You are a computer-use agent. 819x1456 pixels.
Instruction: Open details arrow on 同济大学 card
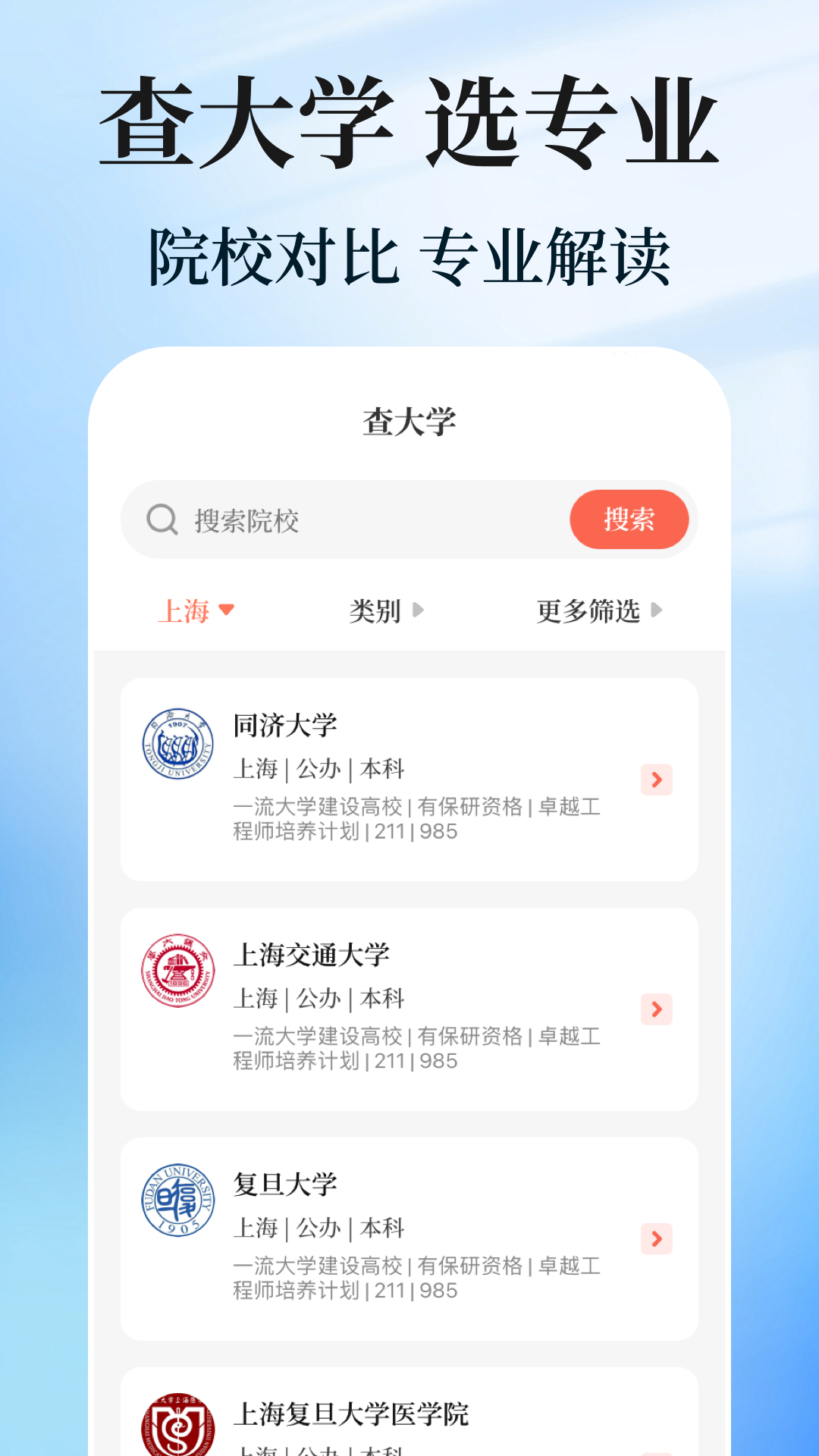(655, 780)
